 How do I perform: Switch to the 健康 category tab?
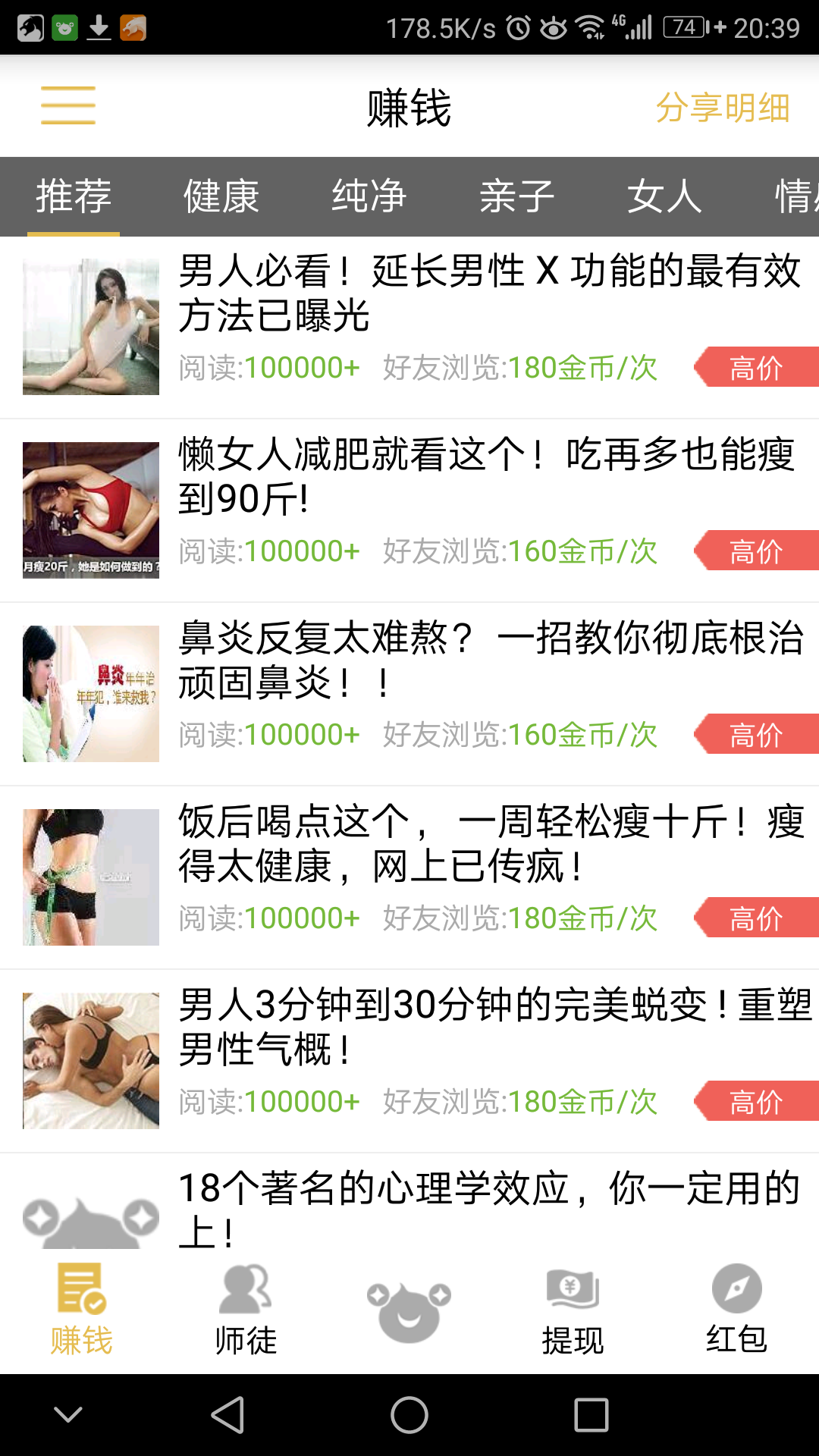(219, 196)
